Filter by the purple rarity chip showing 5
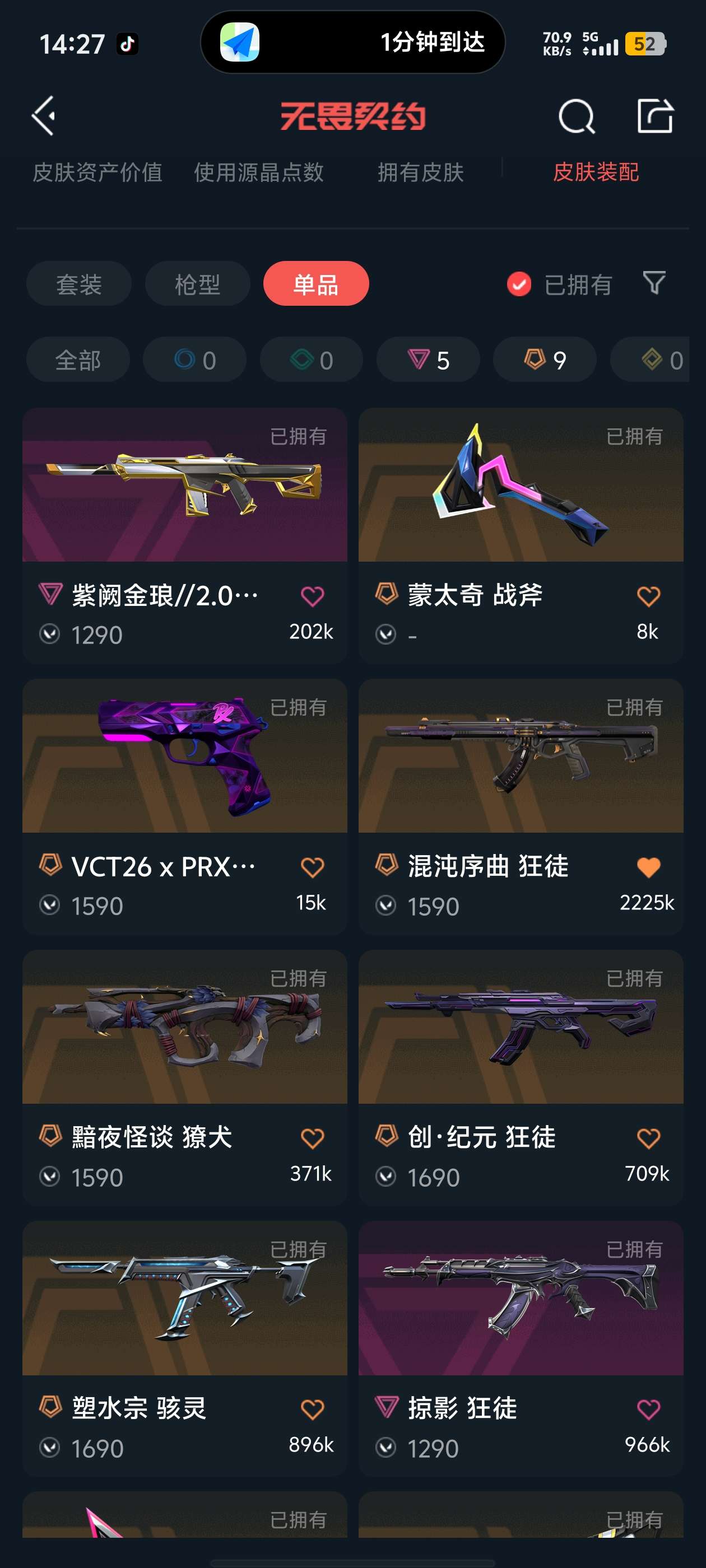Viewport: 706px width, 1568px height. pos(428,360)
